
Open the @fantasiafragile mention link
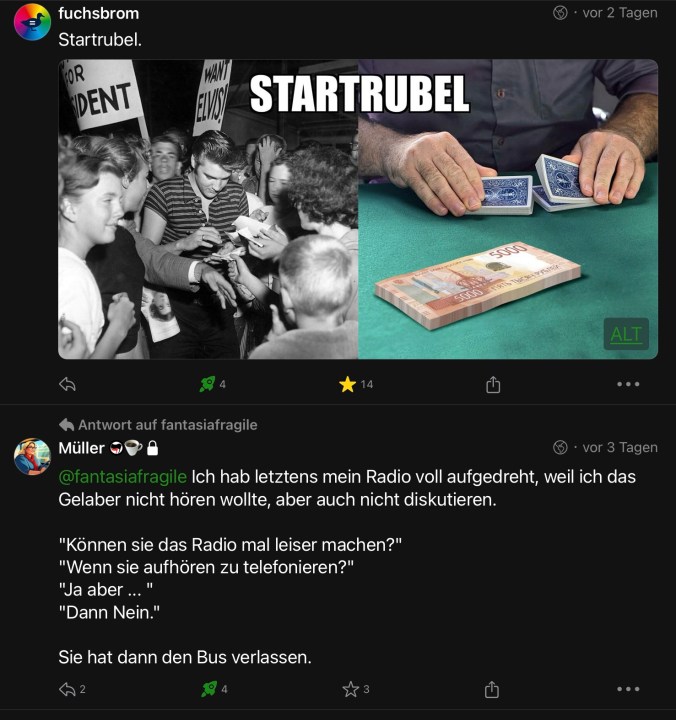123,477
